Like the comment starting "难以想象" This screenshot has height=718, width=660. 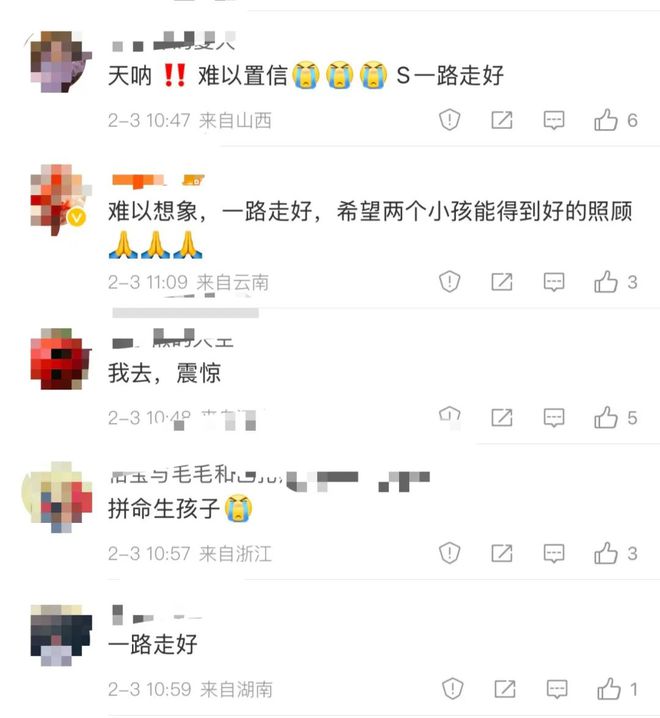click(606, 282)
